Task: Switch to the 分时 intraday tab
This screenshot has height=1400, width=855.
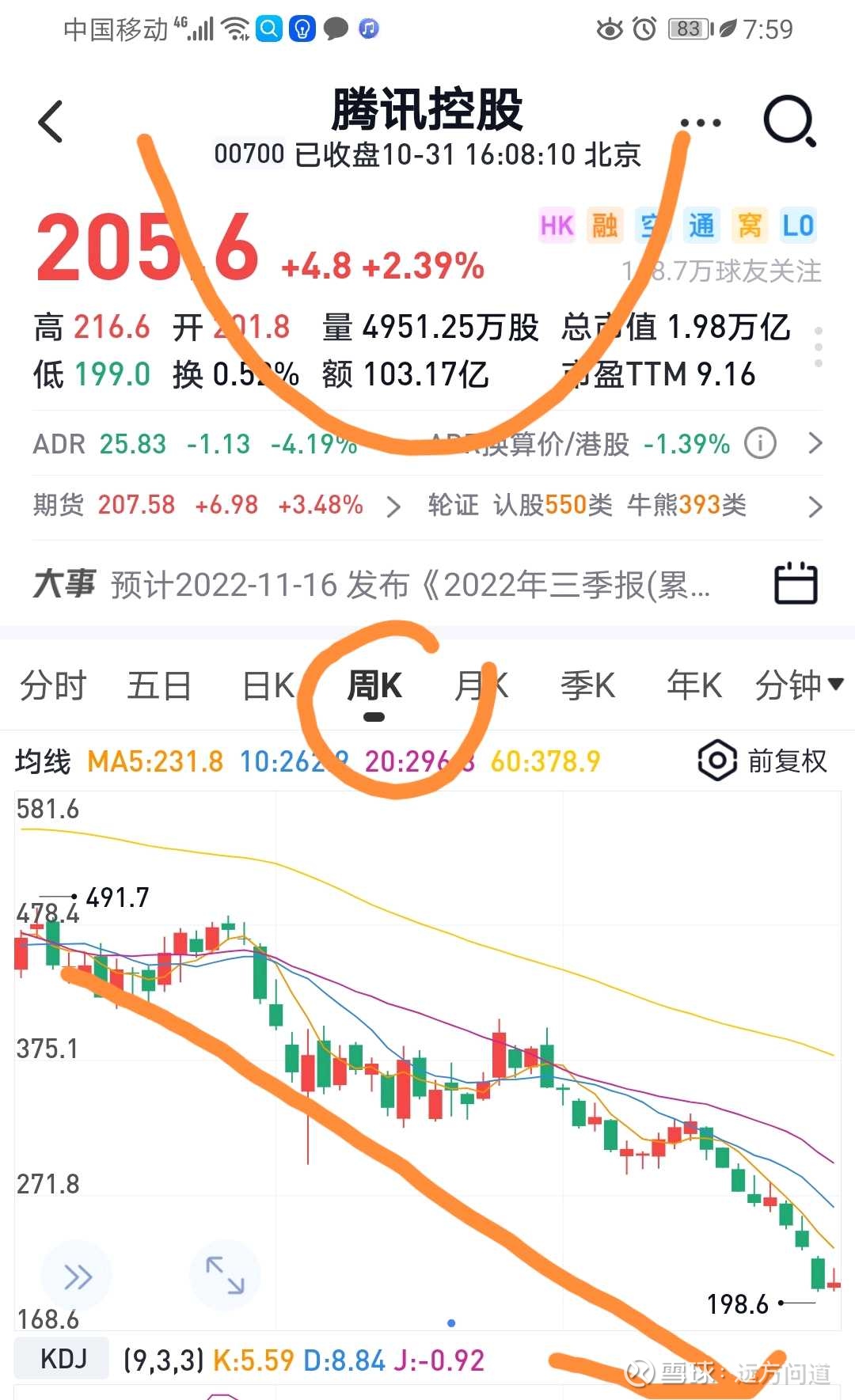Action: (54, 685)
